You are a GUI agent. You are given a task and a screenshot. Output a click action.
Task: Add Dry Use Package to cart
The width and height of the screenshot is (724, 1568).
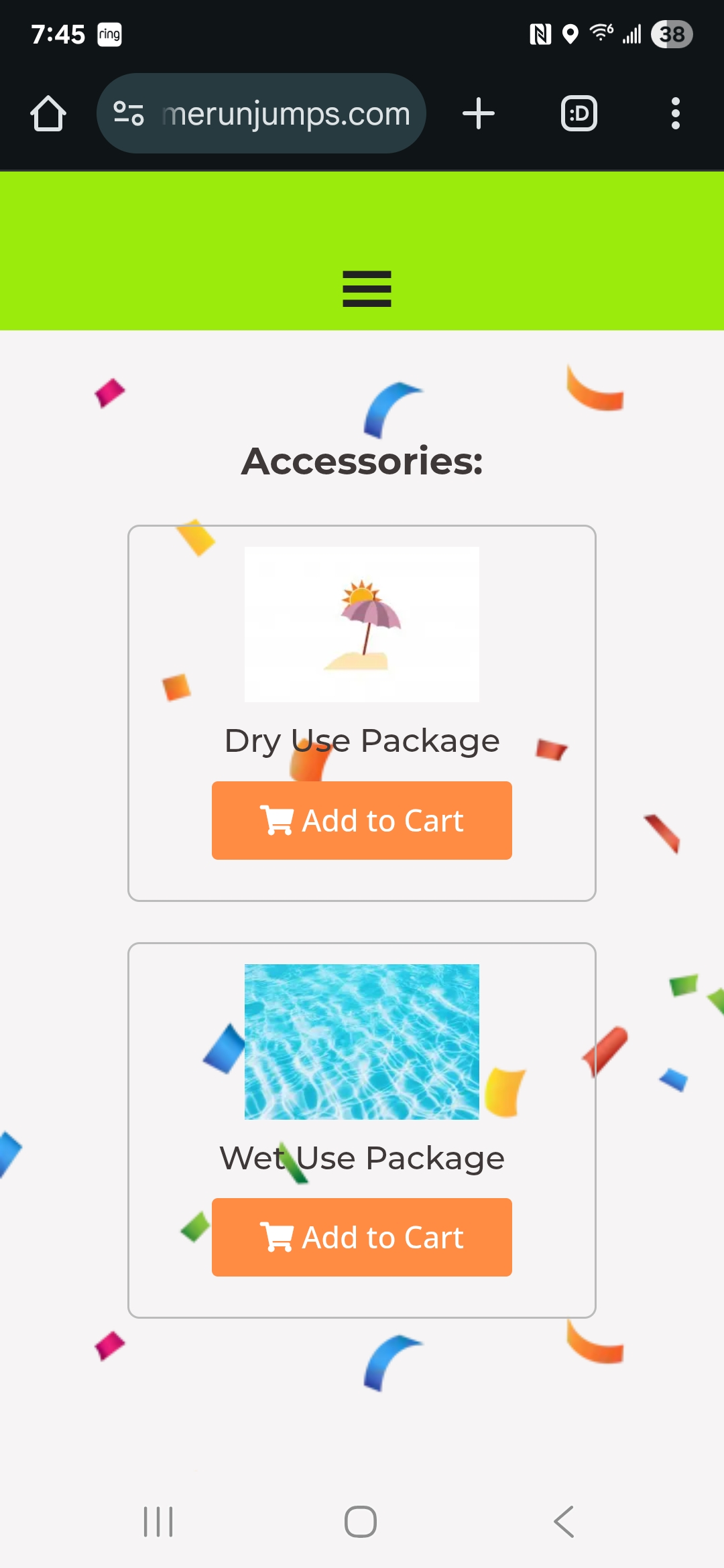point(362,820)
